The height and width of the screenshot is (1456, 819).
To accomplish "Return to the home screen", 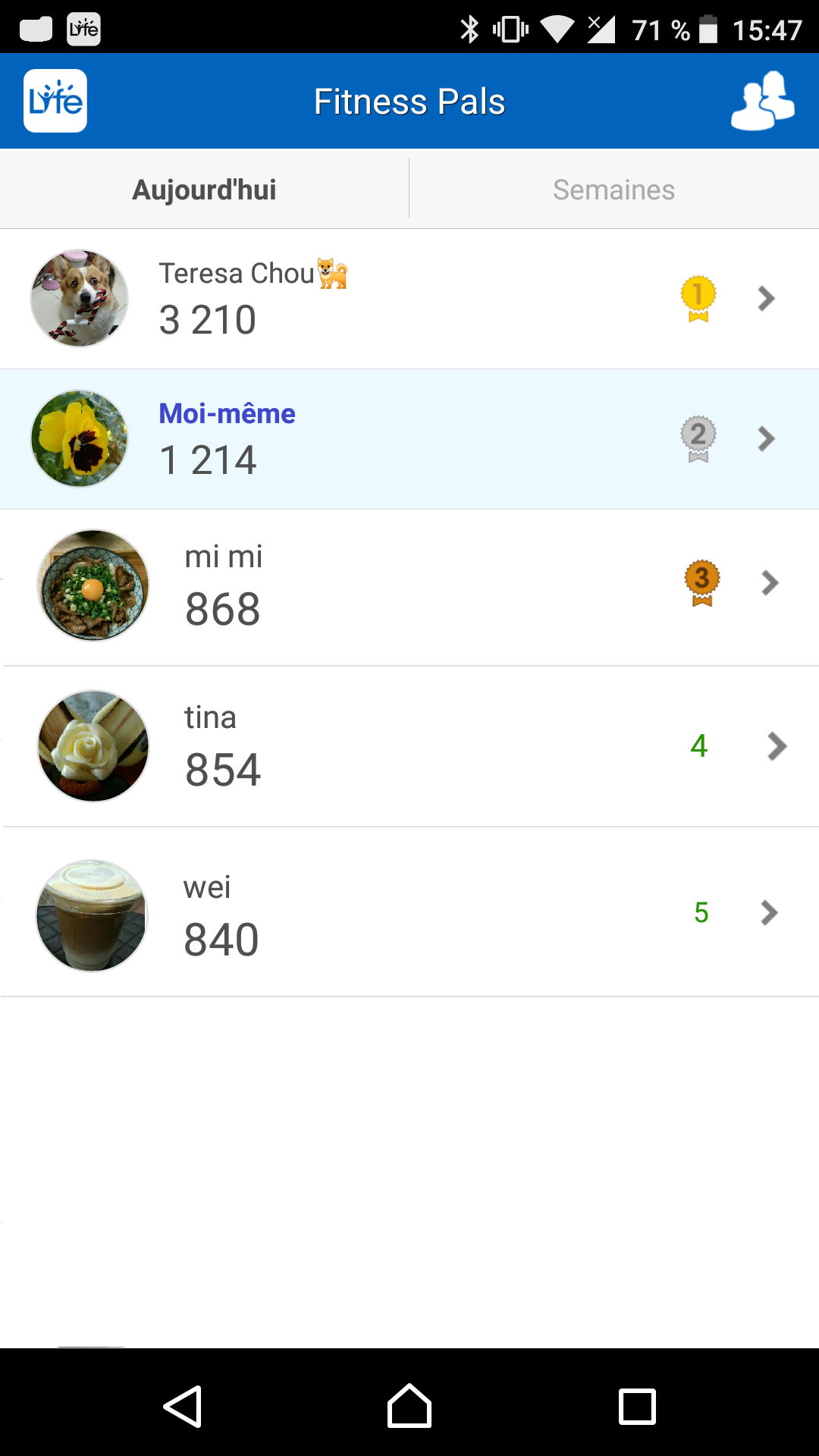I will point(409,1407).
